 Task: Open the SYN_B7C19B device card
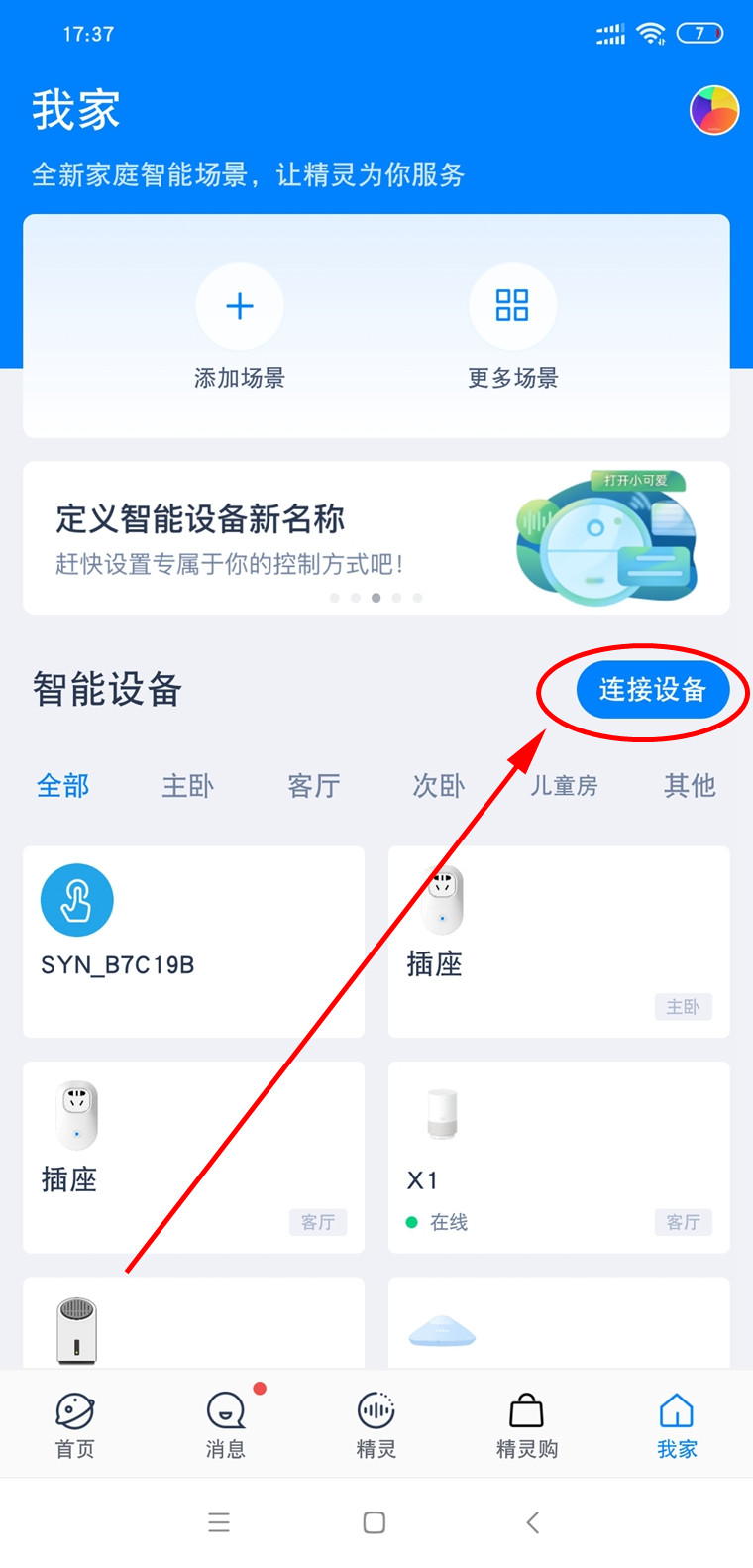(193, 942)
